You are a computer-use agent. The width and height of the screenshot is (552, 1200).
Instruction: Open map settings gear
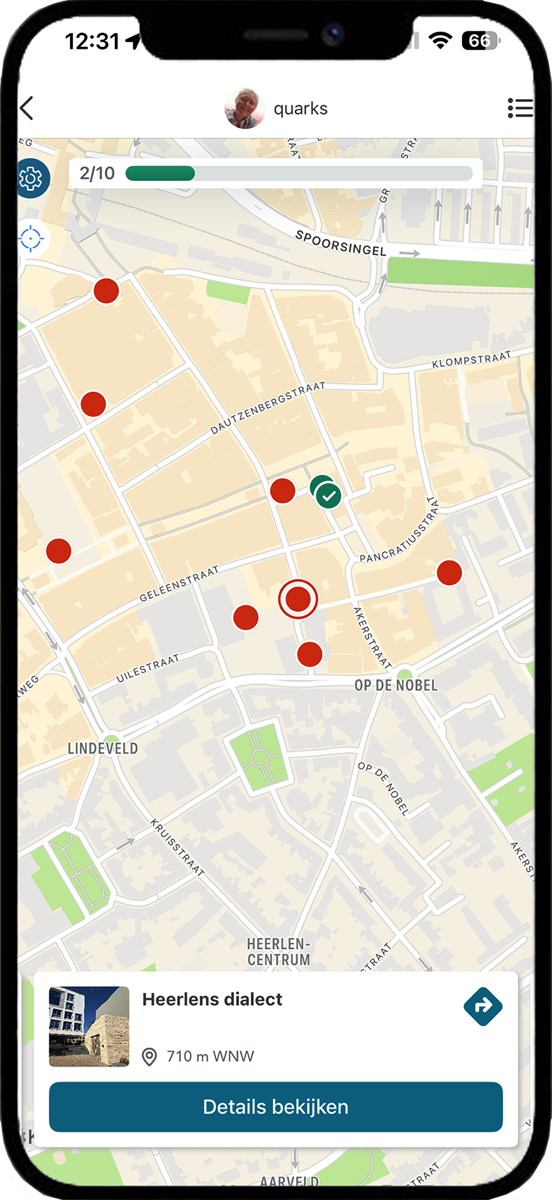[x=31, y=179]
